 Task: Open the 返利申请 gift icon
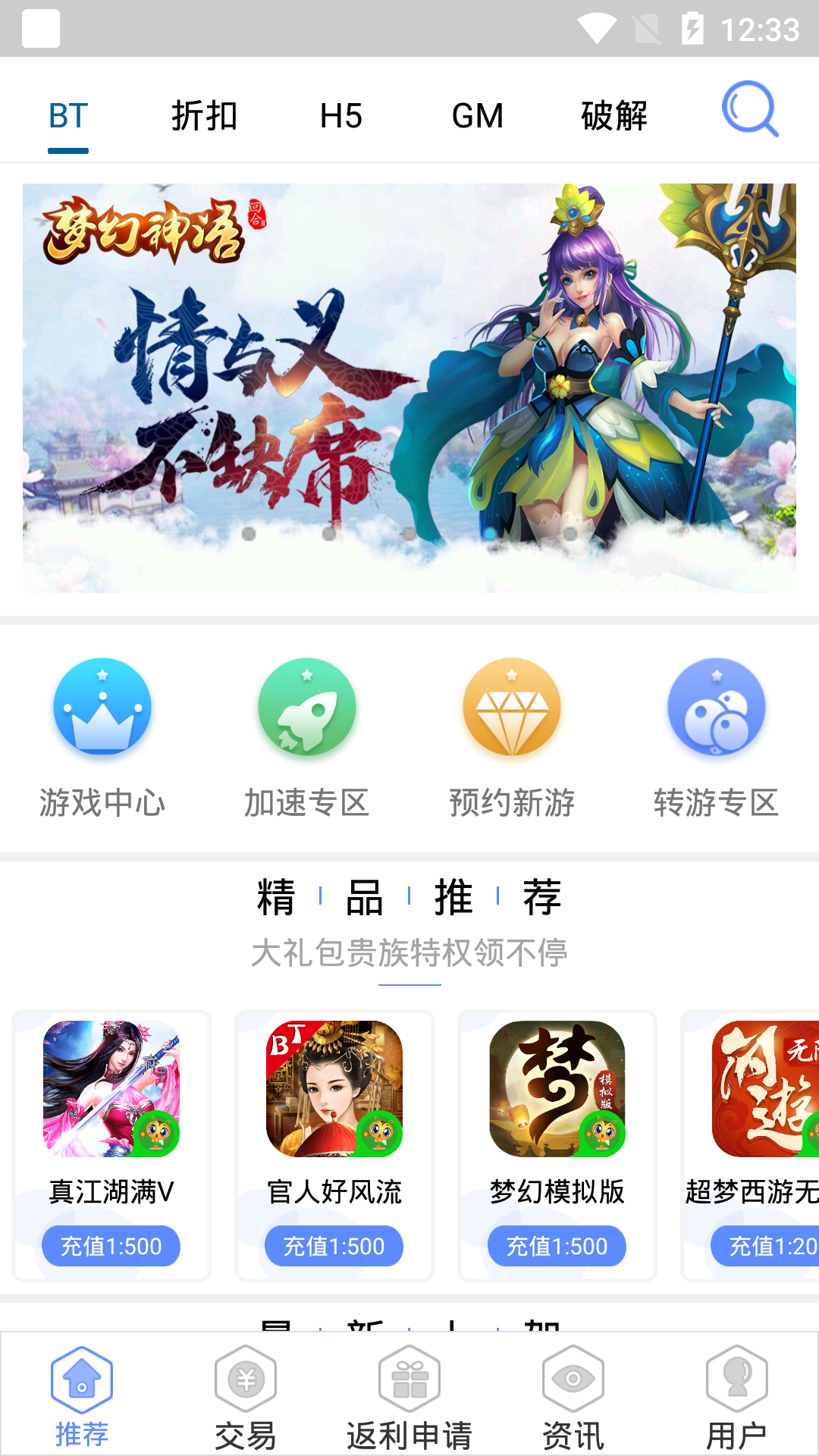coord(408,1380)
